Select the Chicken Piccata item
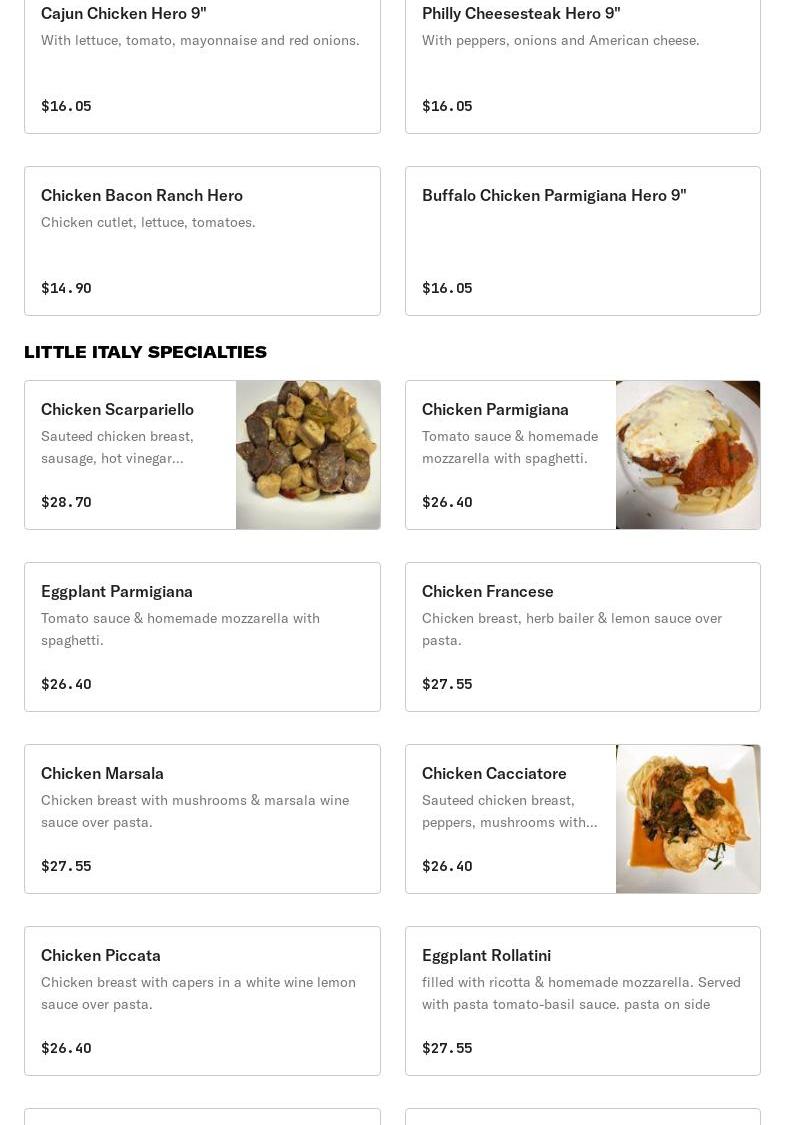This screenshot has width=785, height=1125. click(202, 1001)
